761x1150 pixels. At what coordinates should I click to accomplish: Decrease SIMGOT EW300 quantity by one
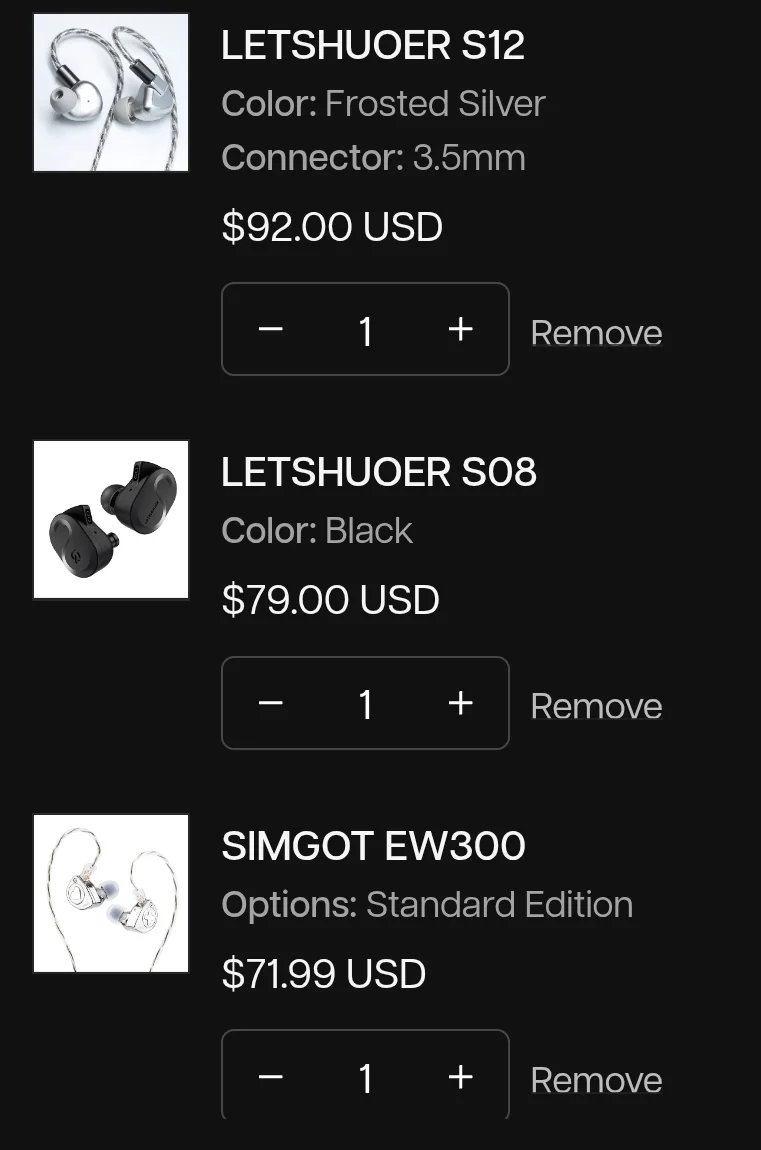pos(271,1077)
